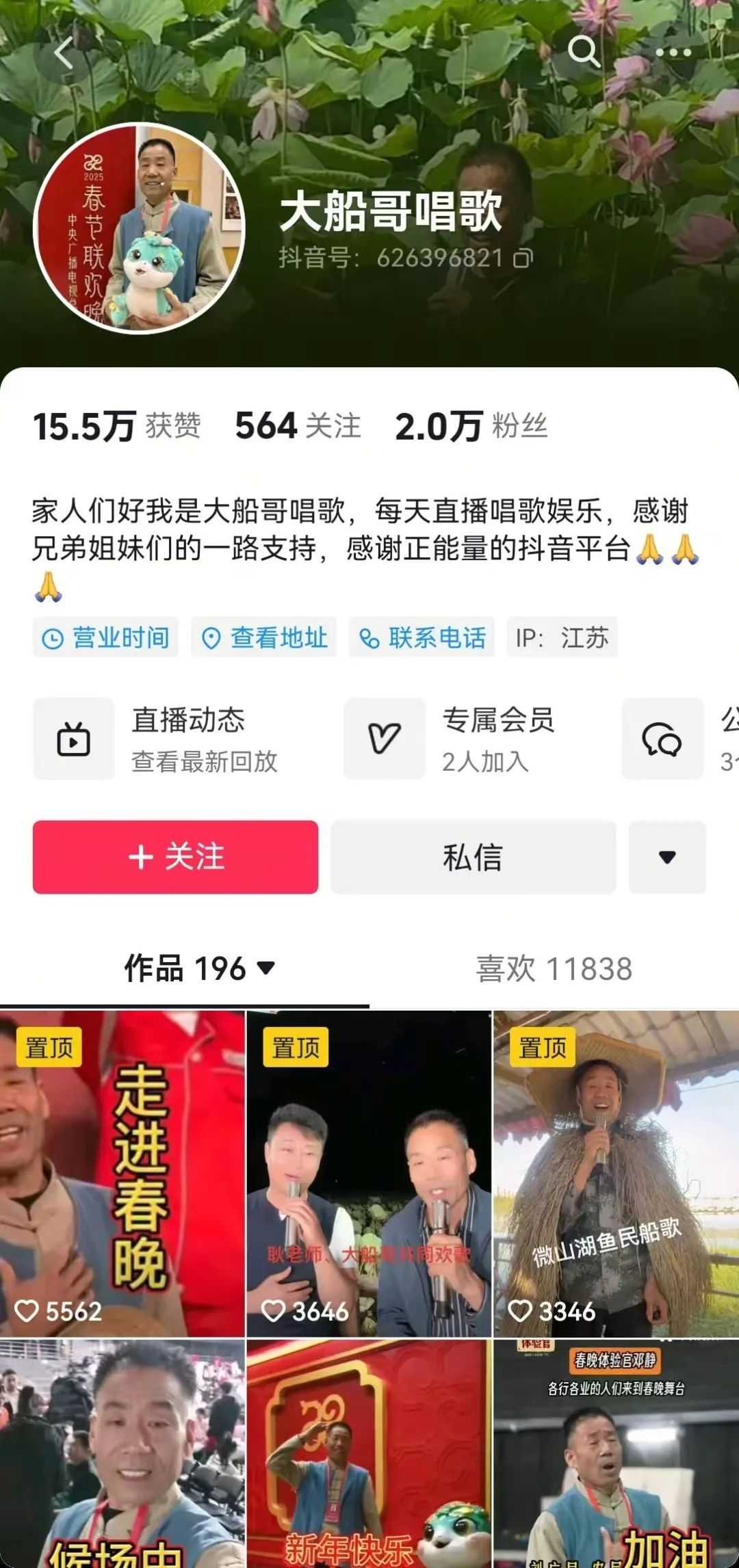Open the three-dot overflow menu
This screenshot has height=1568, width=739.
[x=673, y=53]
